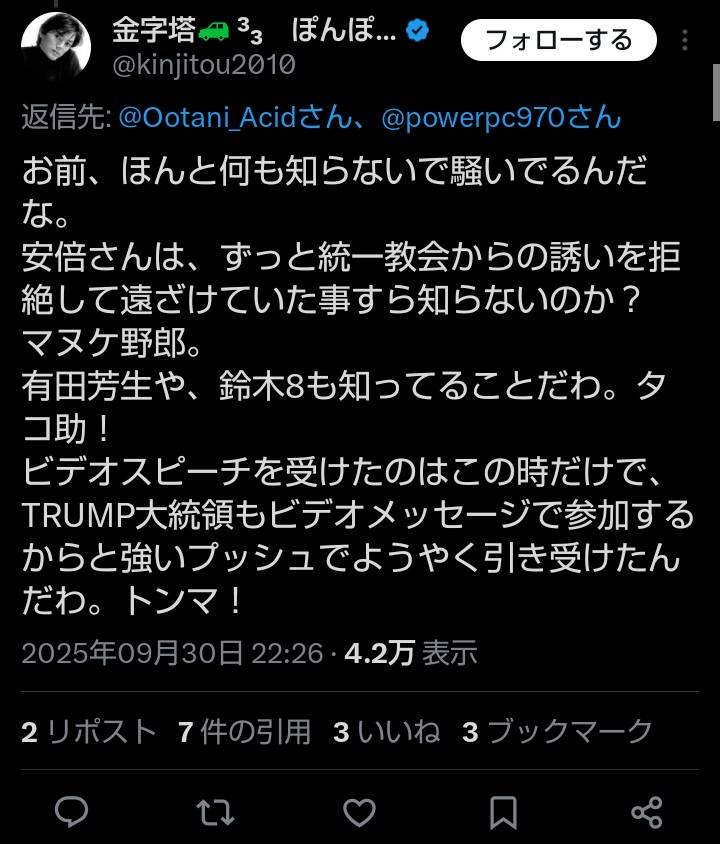View the 7 件の引用 list
This screenshot has height=844, width=720.
[x=245, y=732]
